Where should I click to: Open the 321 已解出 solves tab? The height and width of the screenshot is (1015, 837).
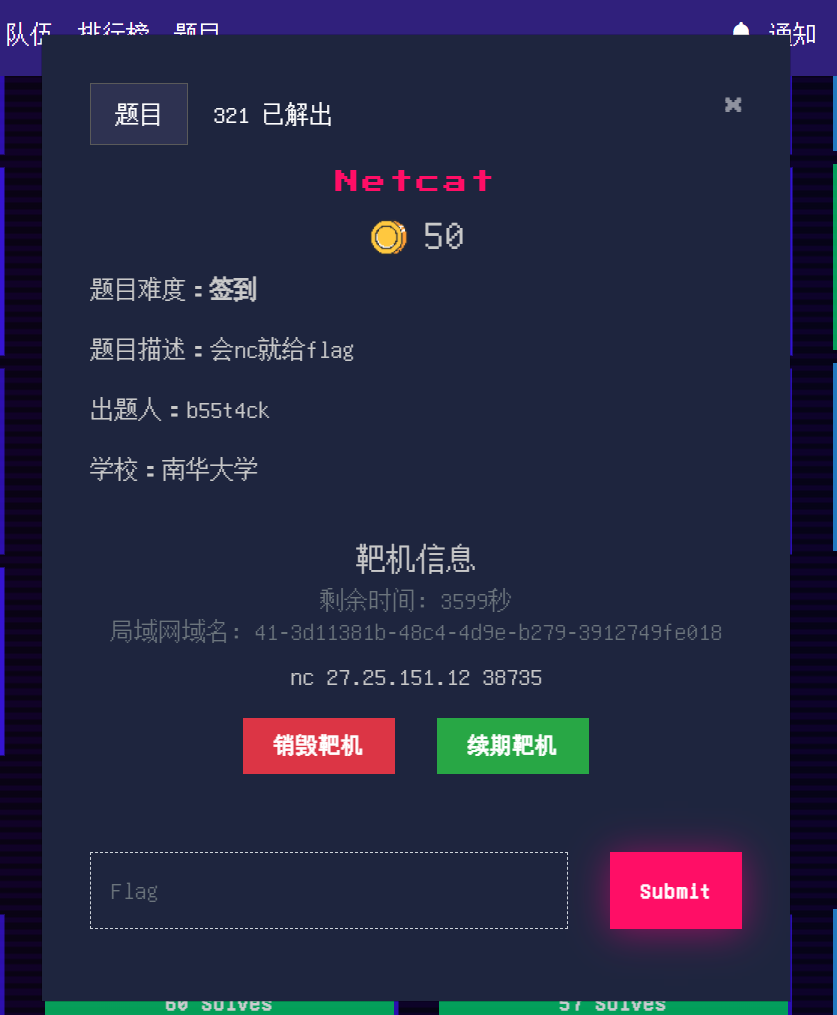(x=272, y=115)
